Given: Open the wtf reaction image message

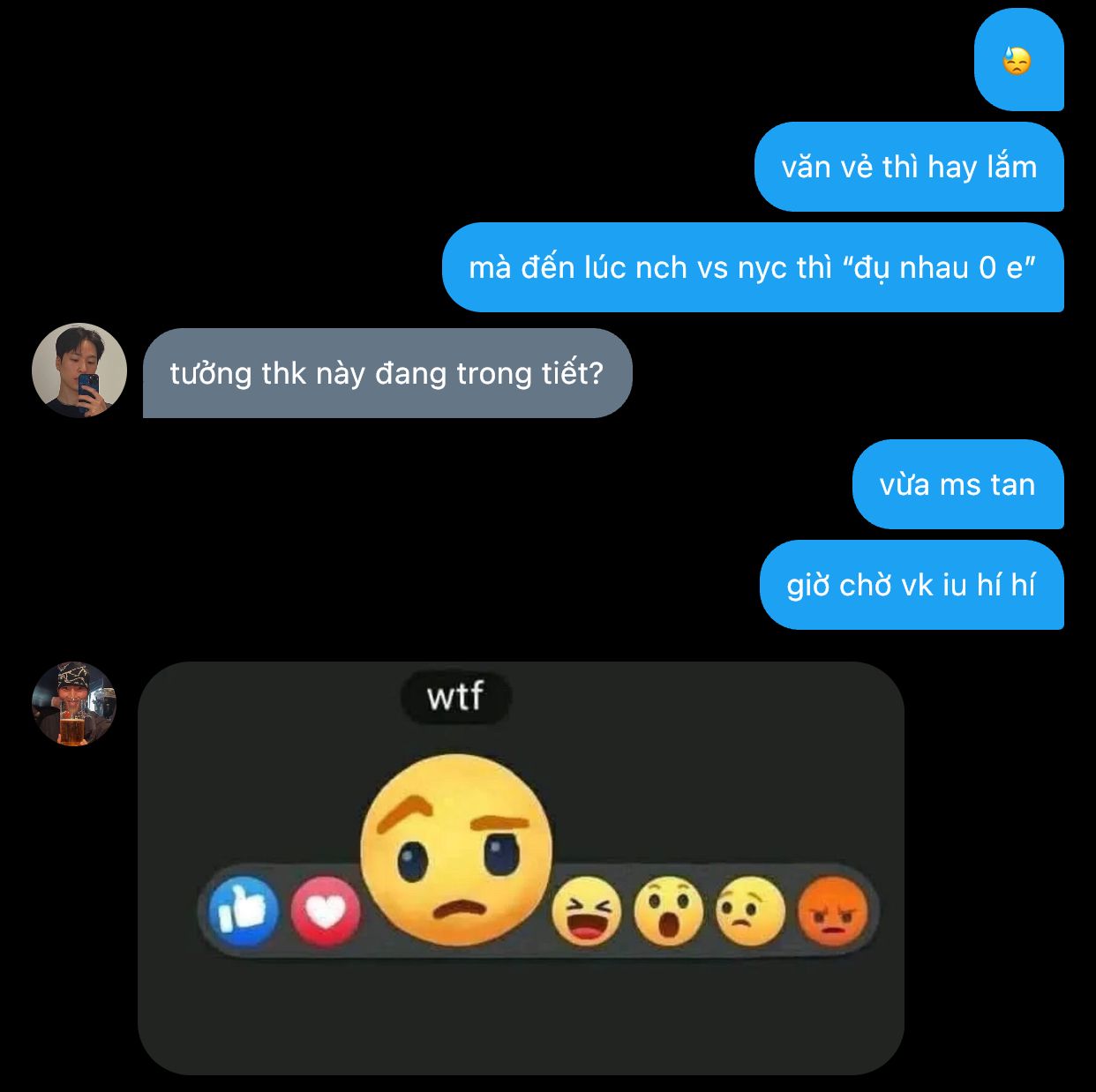Looking at the screenshot, I should (521, 867).
